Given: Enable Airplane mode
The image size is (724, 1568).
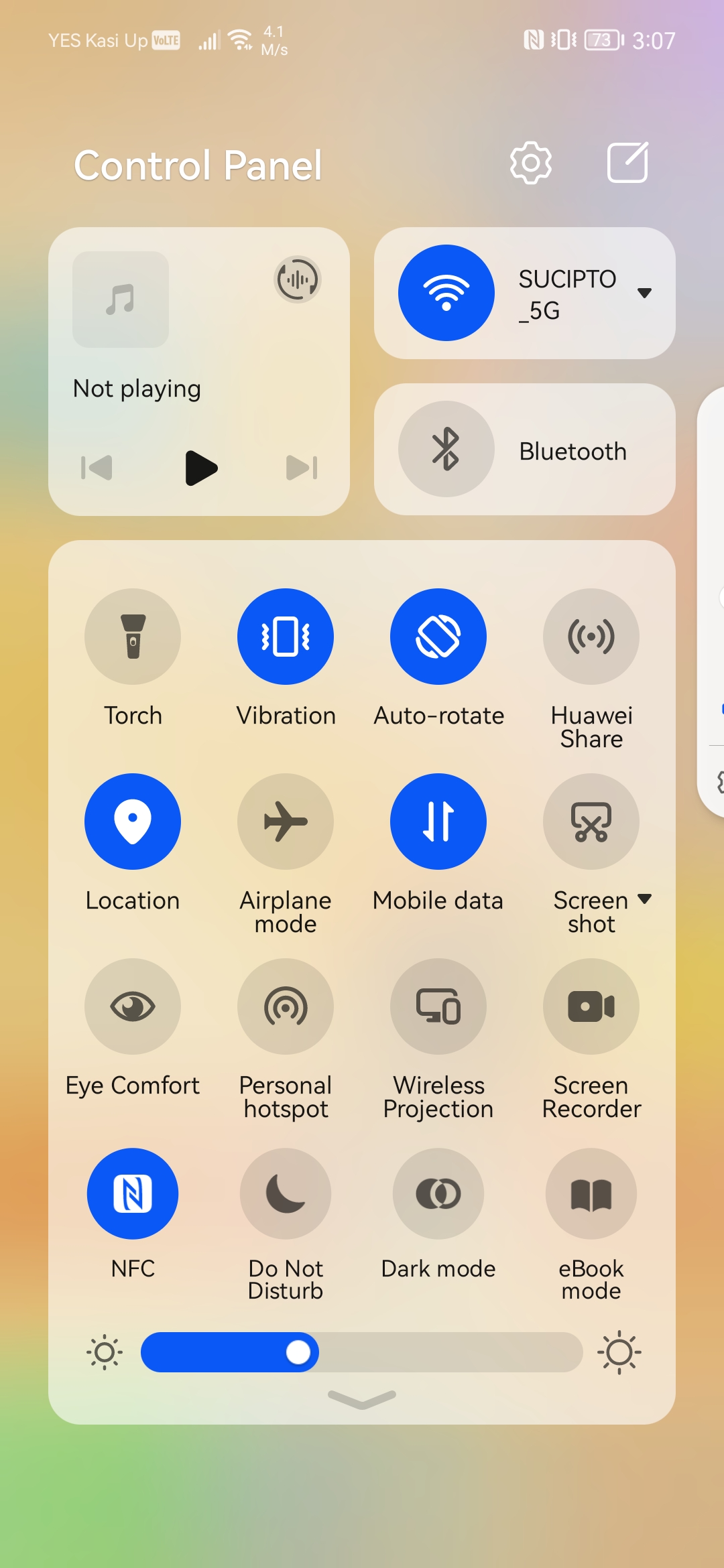Looking at the screenshot, I should tap(286, 822).
